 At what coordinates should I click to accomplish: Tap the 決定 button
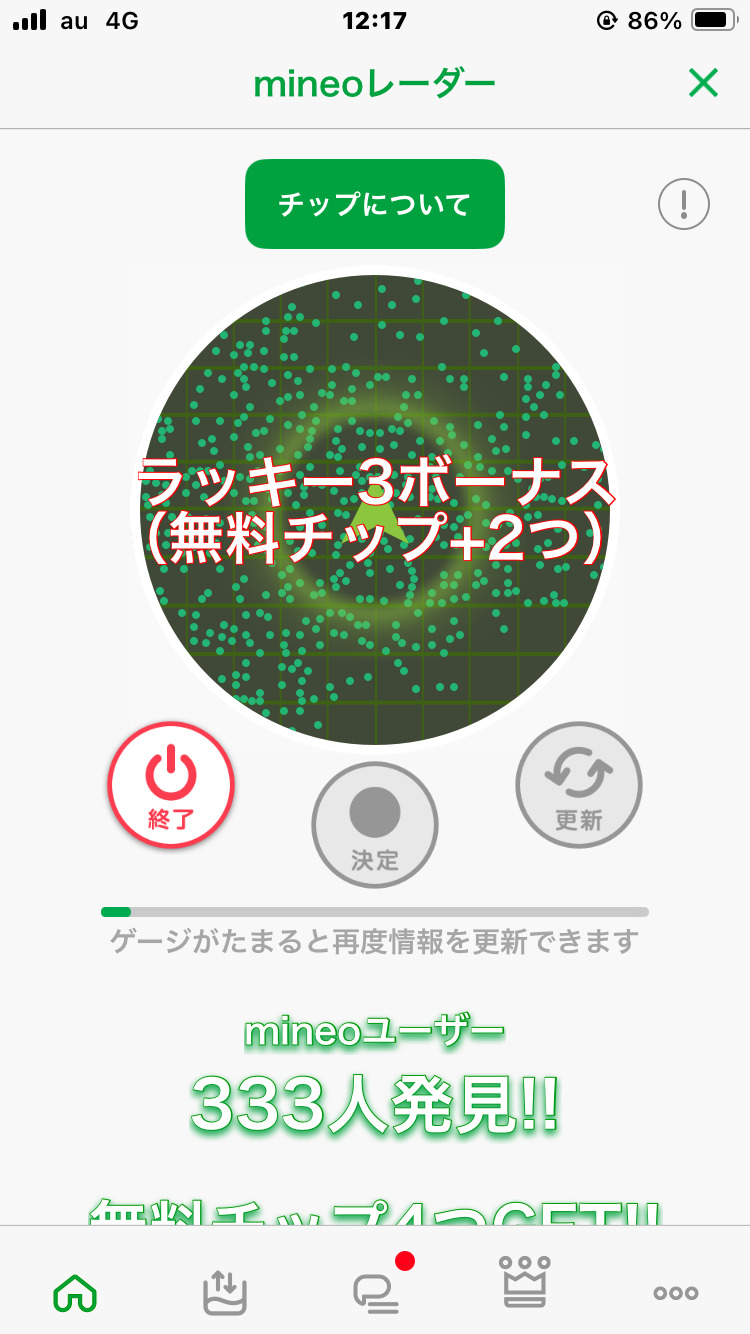click(375, 825)
